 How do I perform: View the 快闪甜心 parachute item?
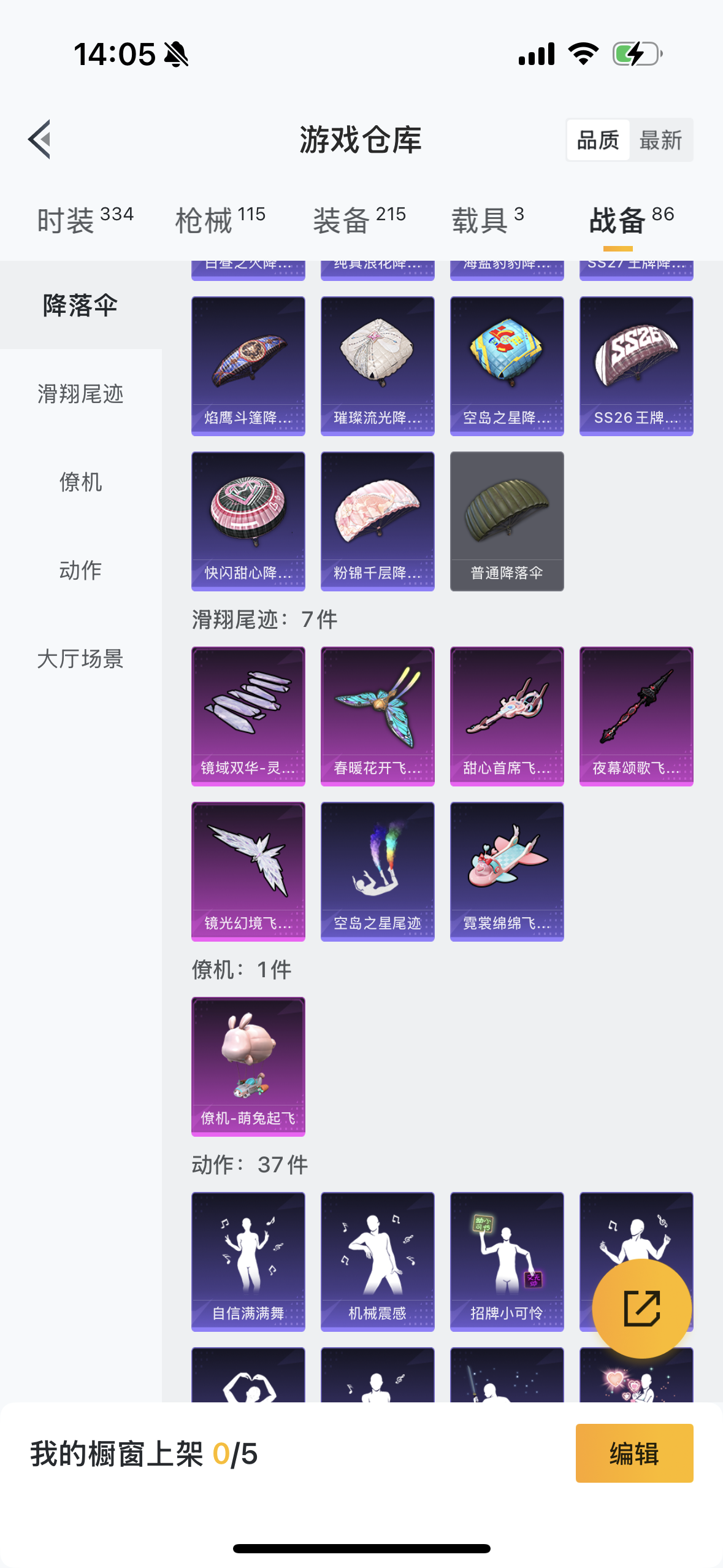248,521
